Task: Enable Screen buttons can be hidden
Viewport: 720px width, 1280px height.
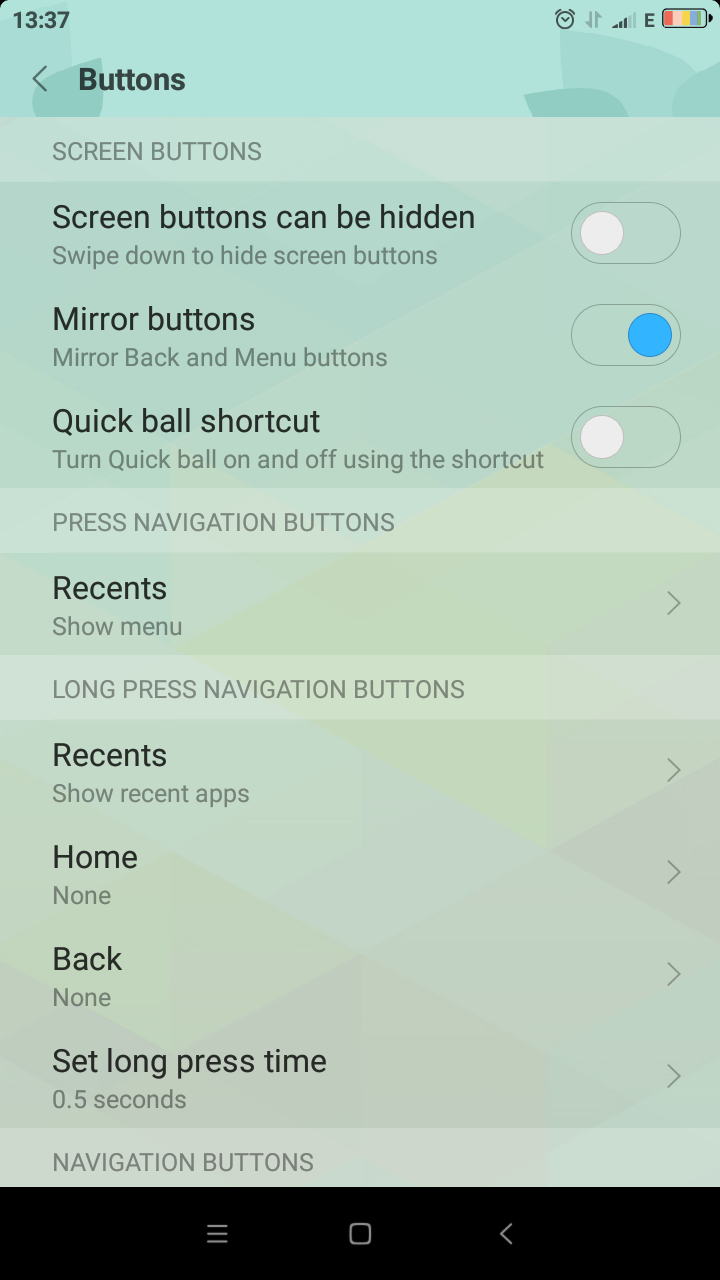Action: [x=626, y=233]
